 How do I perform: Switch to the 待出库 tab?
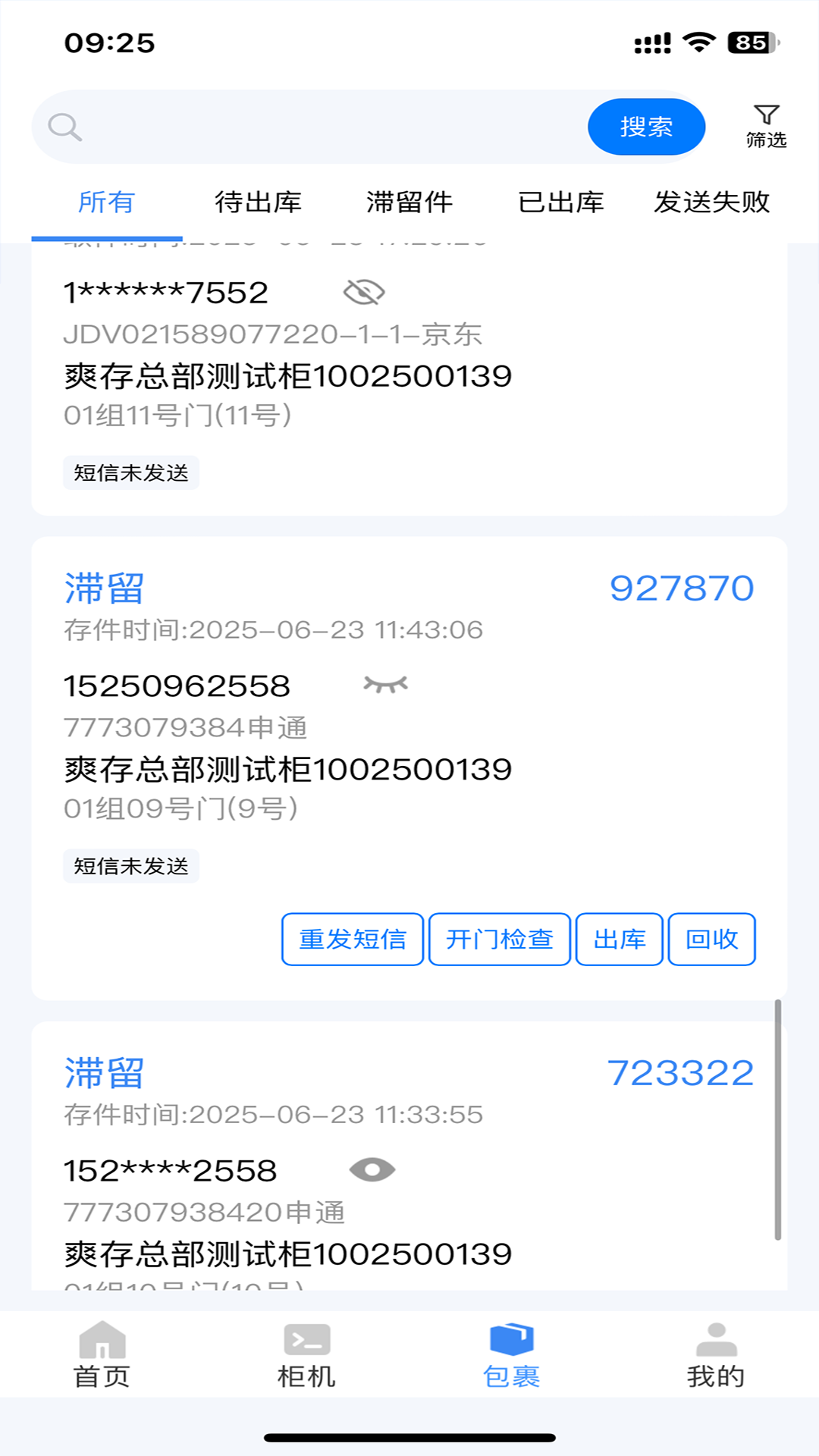257,202
